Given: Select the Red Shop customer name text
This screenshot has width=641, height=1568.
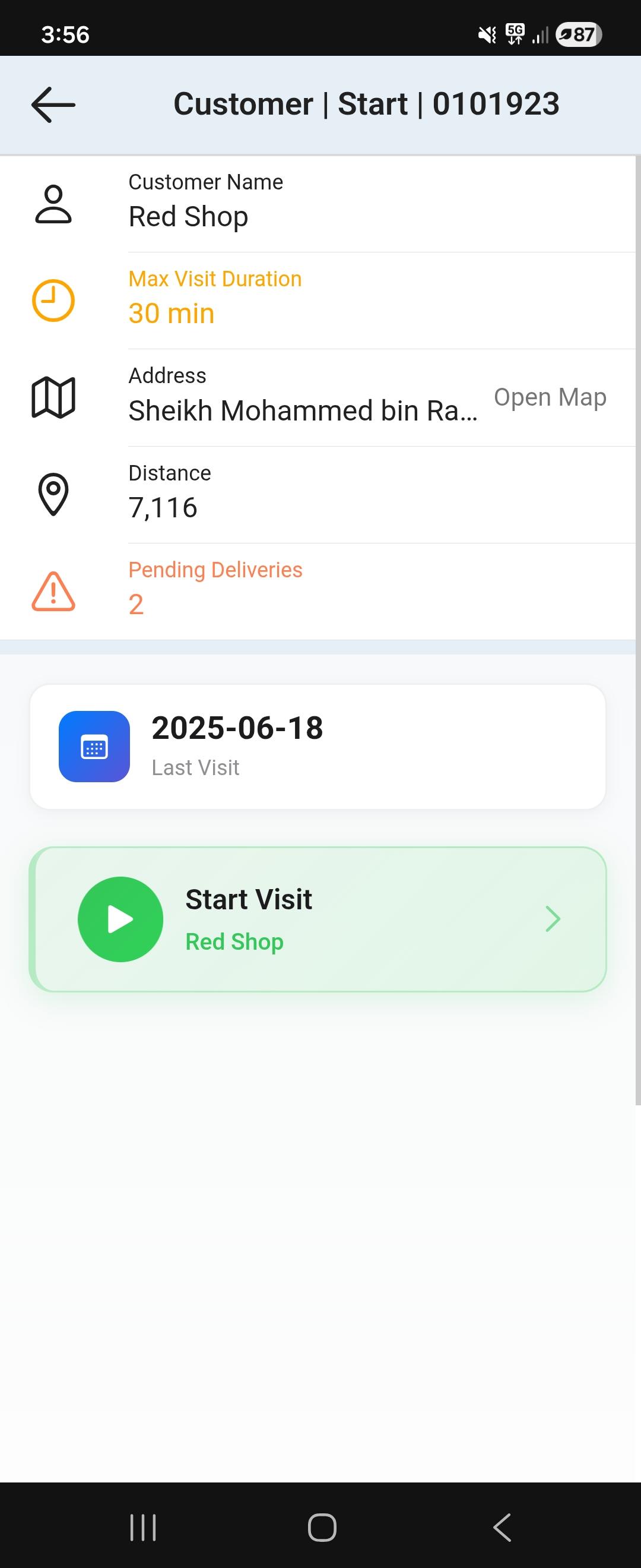Looking at the screenshot, I should tap(188, 216).
